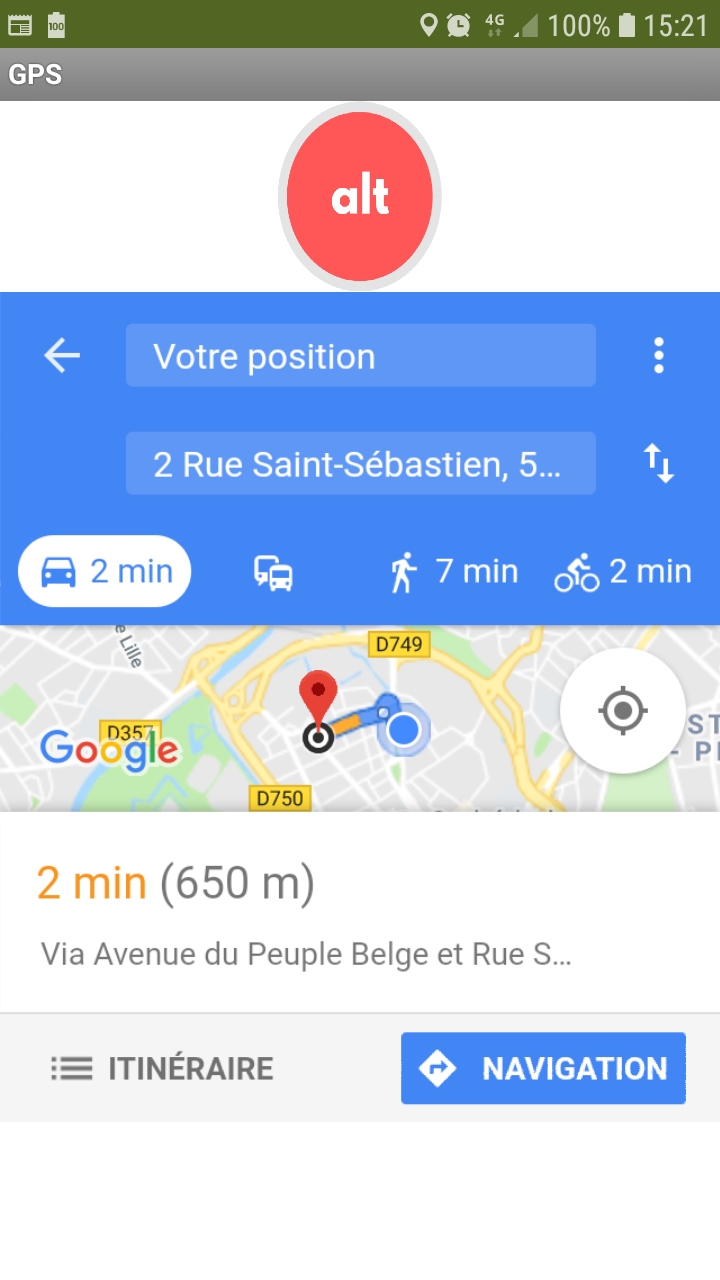The image size is (720, 1280).
Task: Switch to walking mode 7 min
Action: tap(454, 572)
